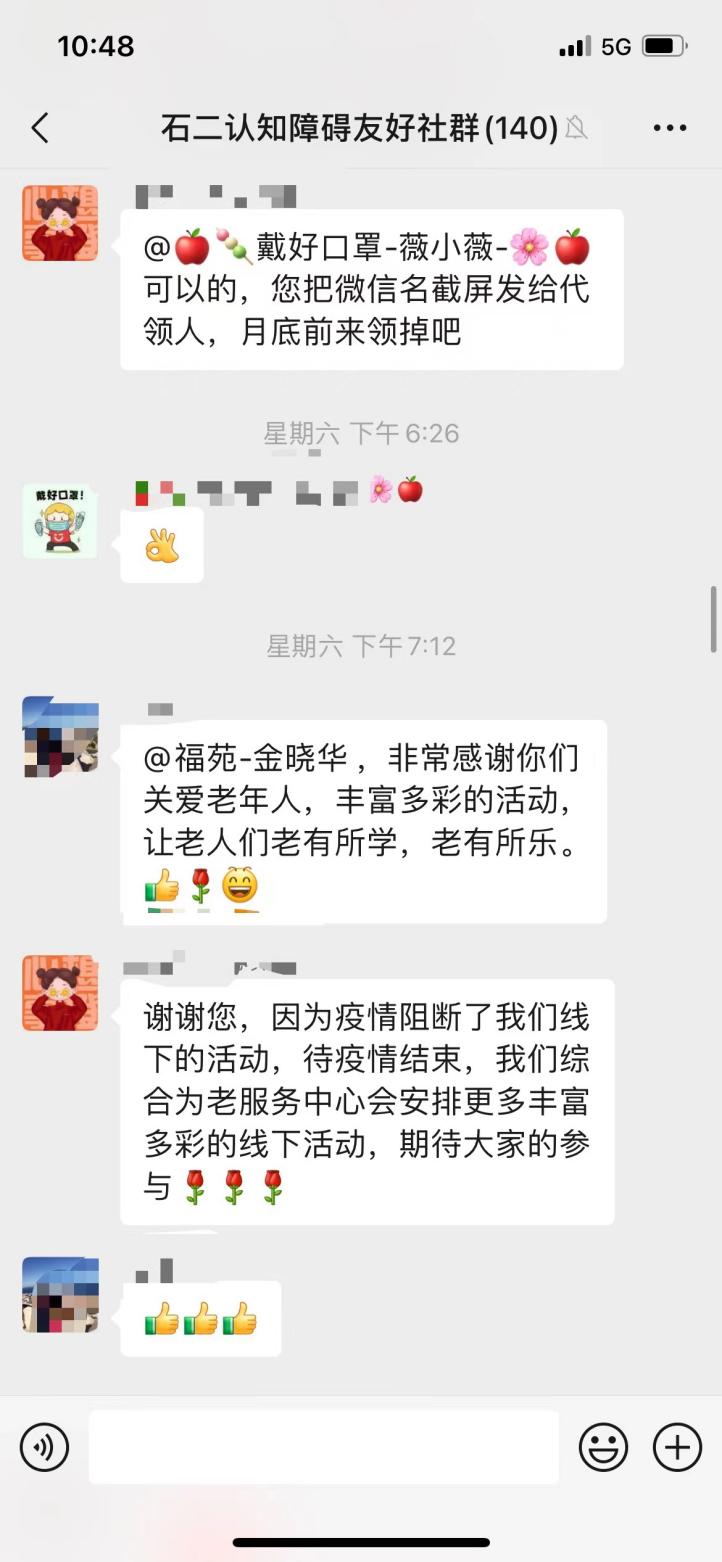Open profile of sender thanking 福苑-金晓华

60,738
